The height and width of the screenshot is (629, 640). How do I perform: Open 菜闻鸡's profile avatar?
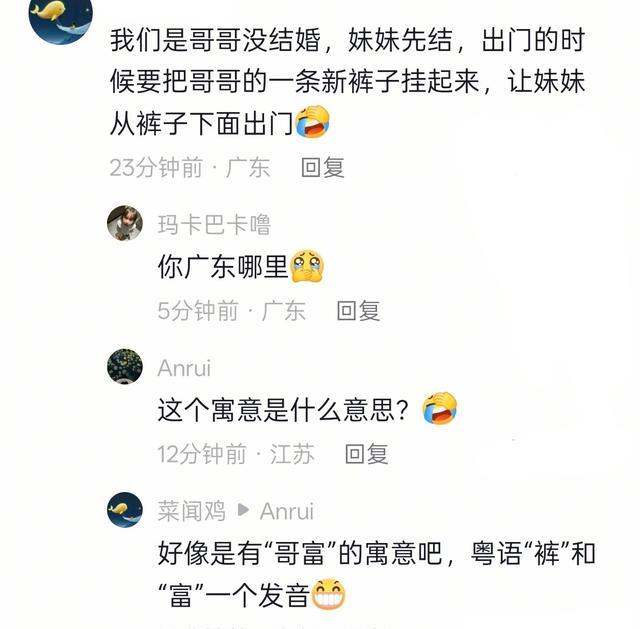(x=125, y=510)
